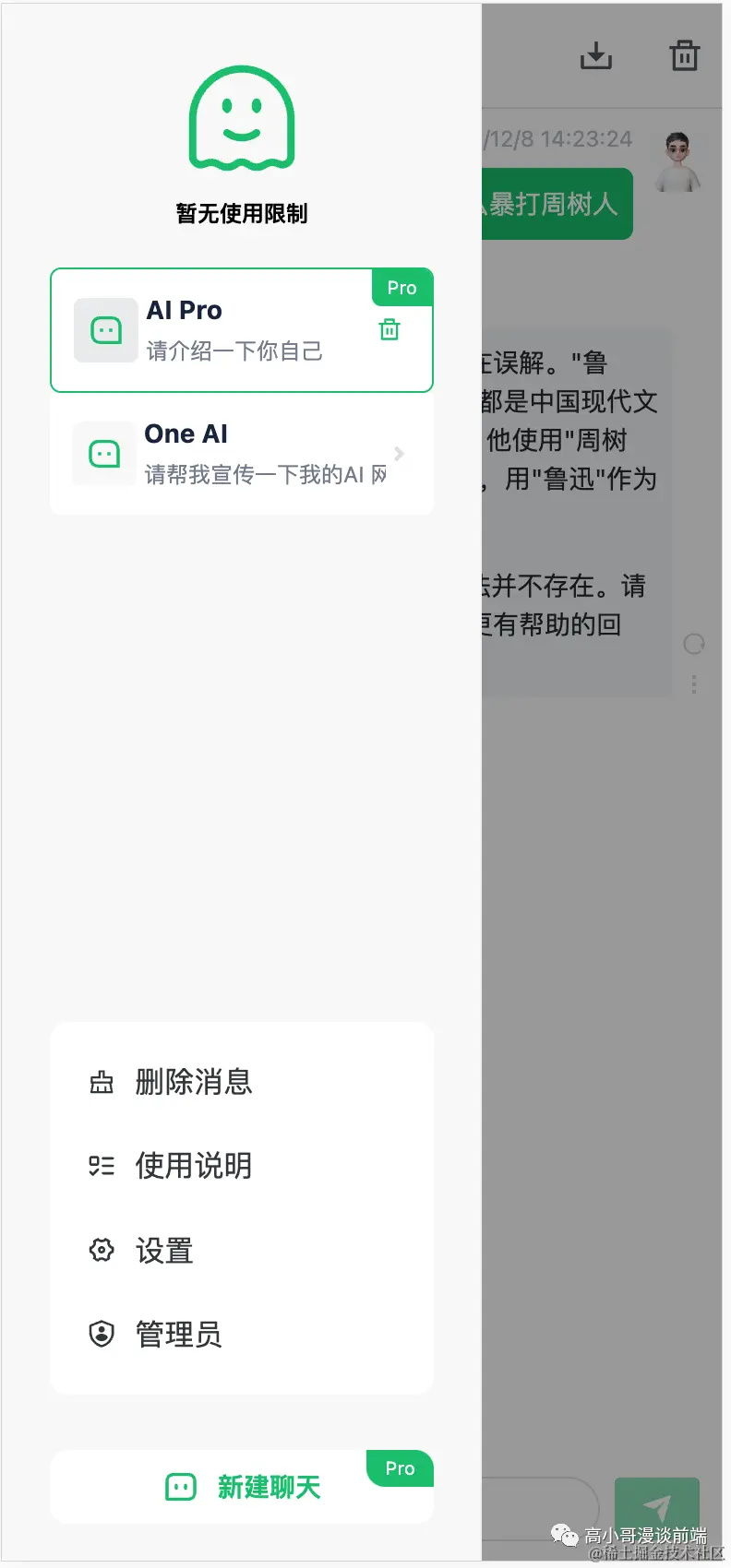Select the 设置 gear icon
The width and height of the screenshot is (731, 1568).
(x=102, y=1251)
